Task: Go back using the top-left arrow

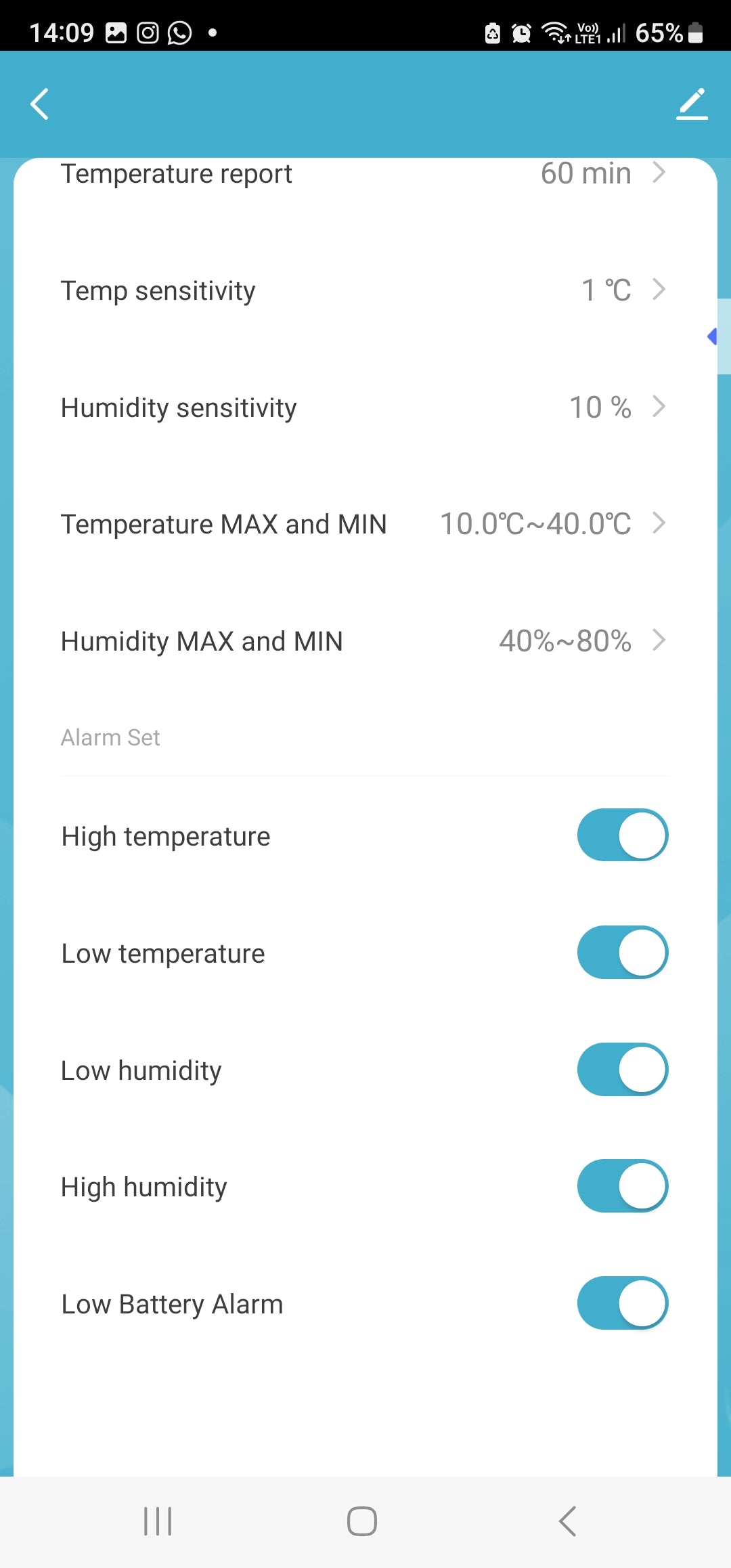Action: tap(40, 104)
